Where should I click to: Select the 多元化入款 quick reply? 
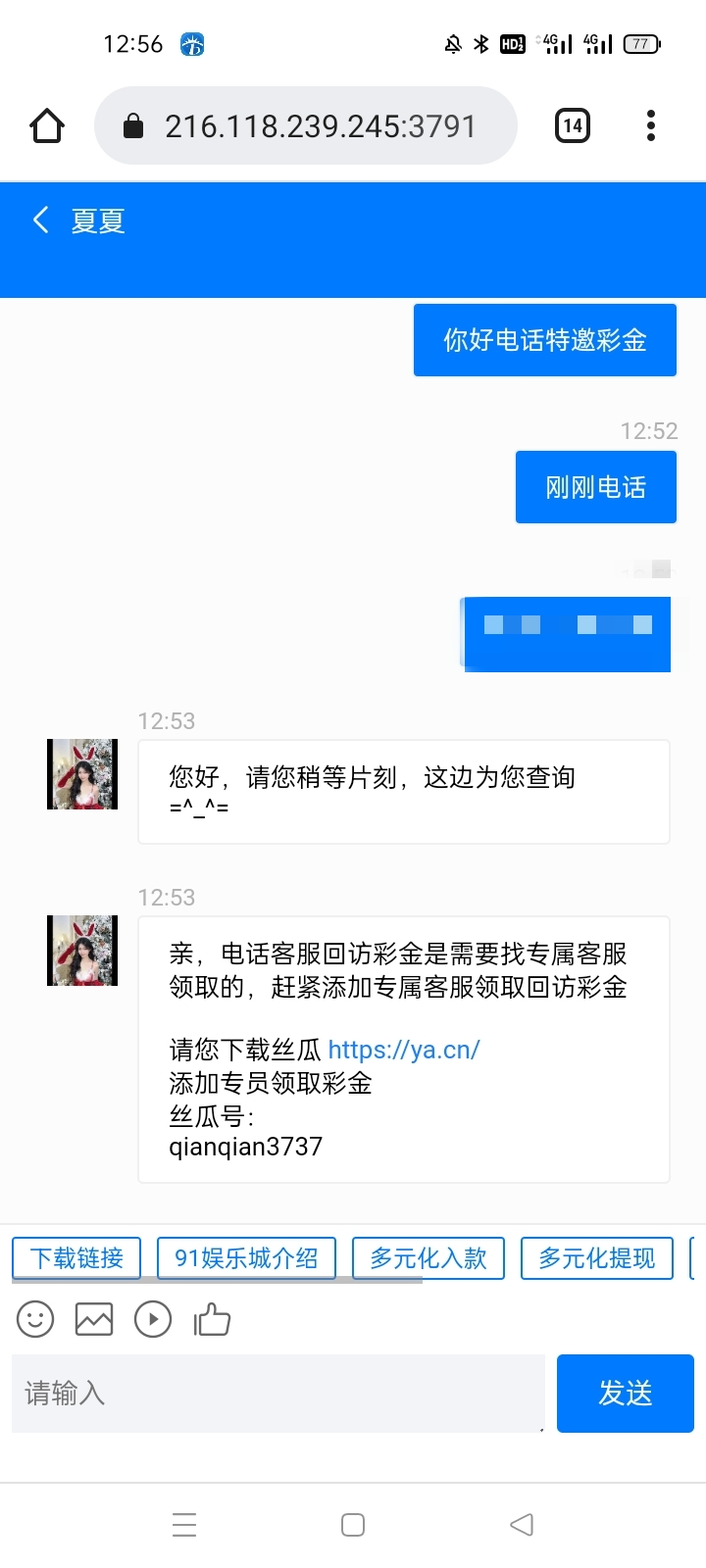pos(428,1258)
